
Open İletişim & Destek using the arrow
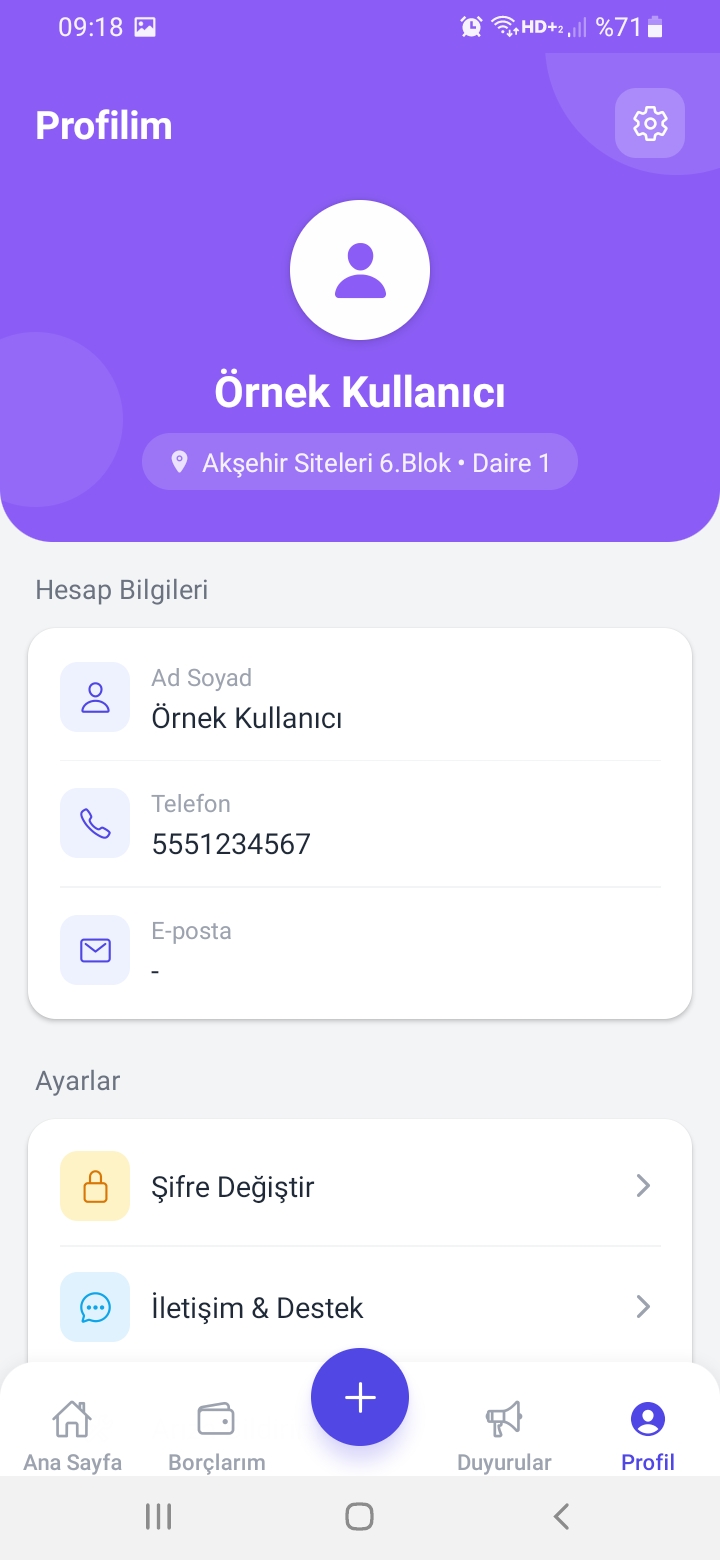[x=643, y=1307]
